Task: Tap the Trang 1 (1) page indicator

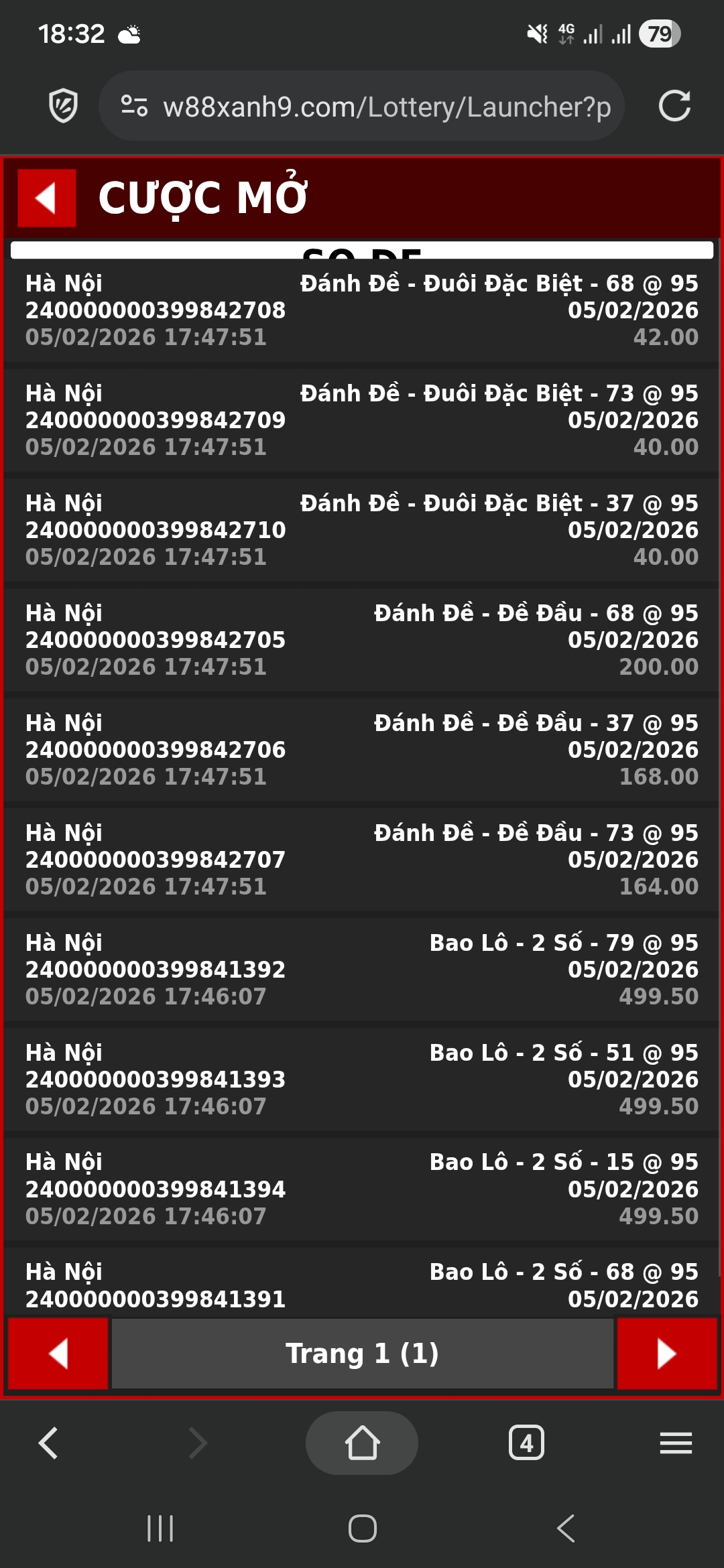Action: pos(362,1353)
